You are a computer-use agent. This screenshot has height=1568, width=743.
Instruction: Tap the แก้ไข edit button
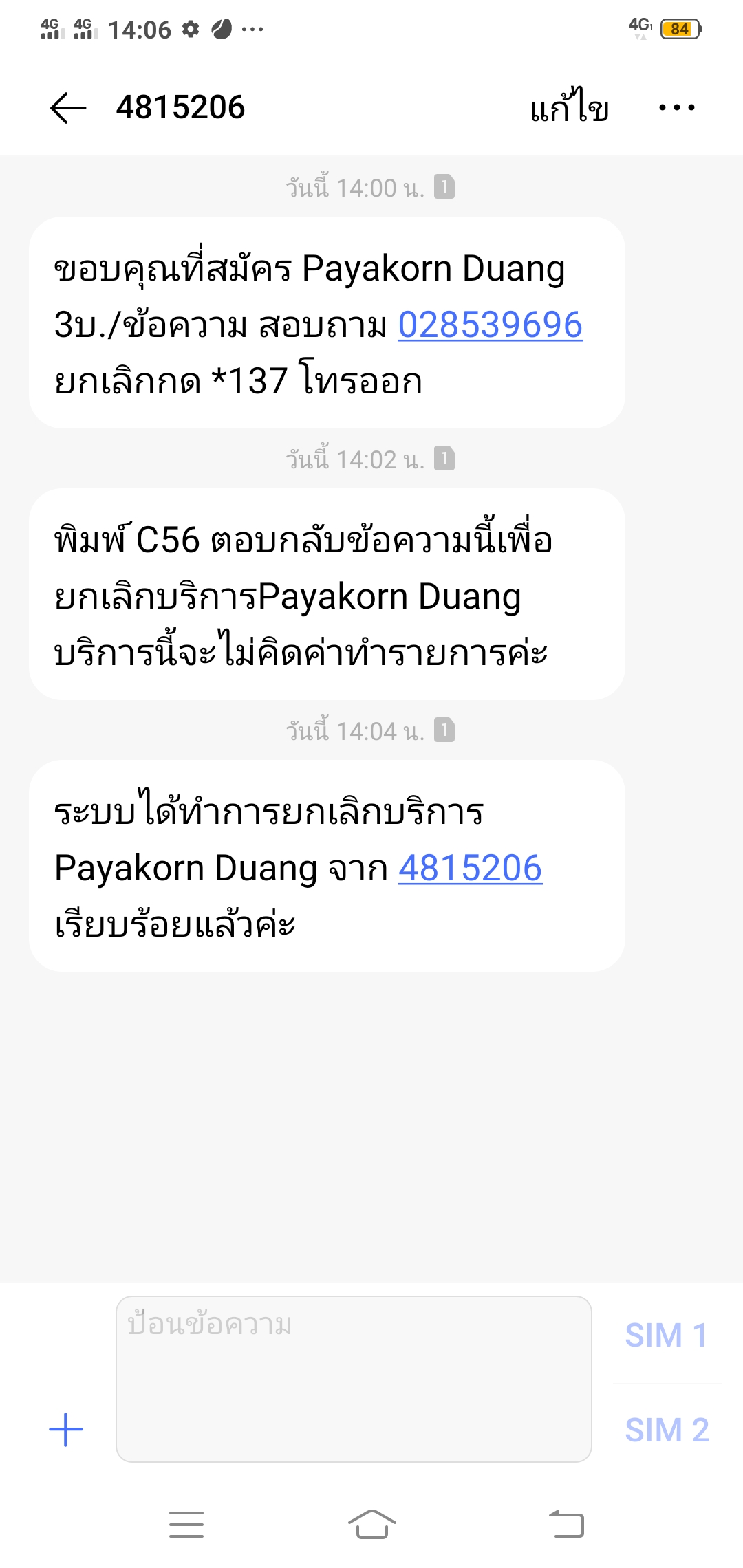point(569,108)
